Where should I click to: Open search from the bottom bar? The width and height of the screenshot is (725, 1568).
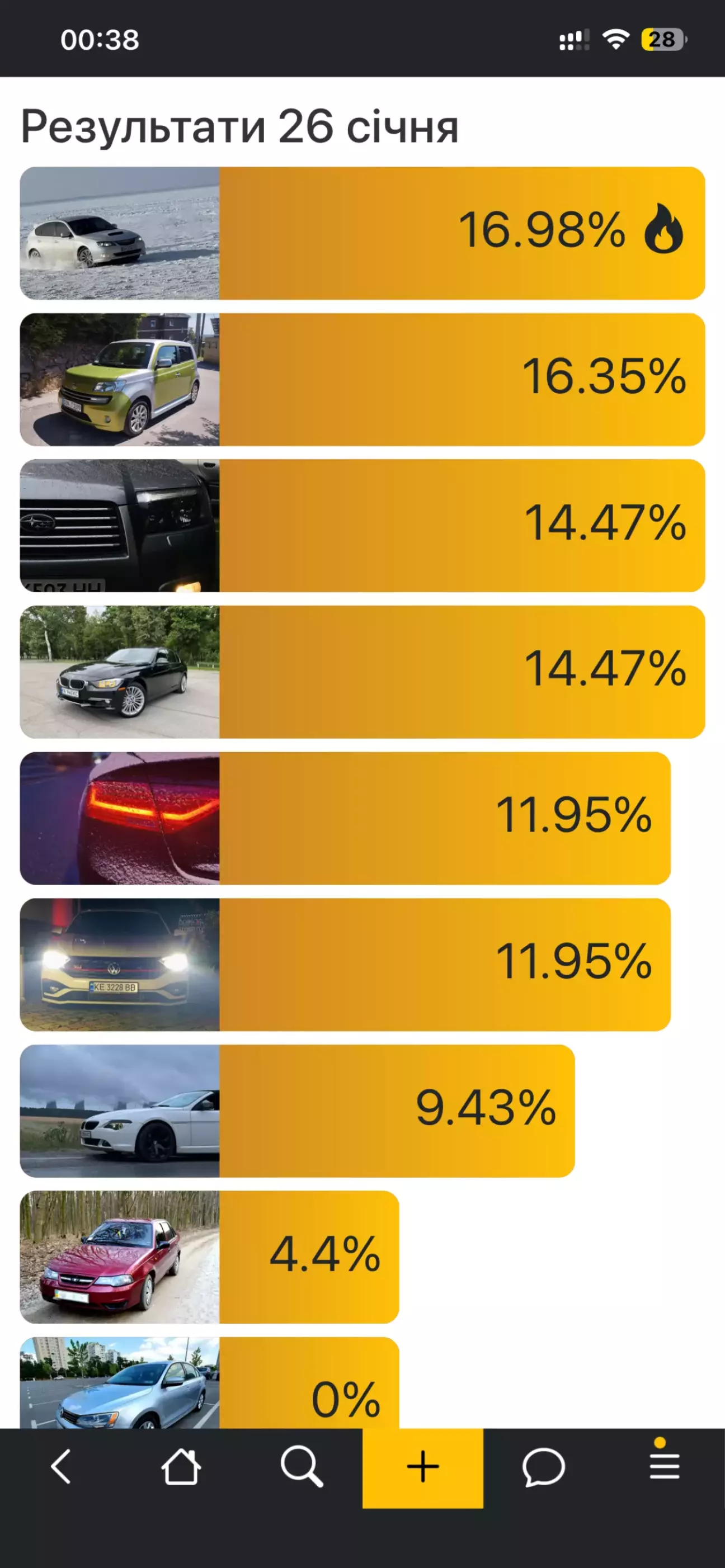[x=302, y=1466]
